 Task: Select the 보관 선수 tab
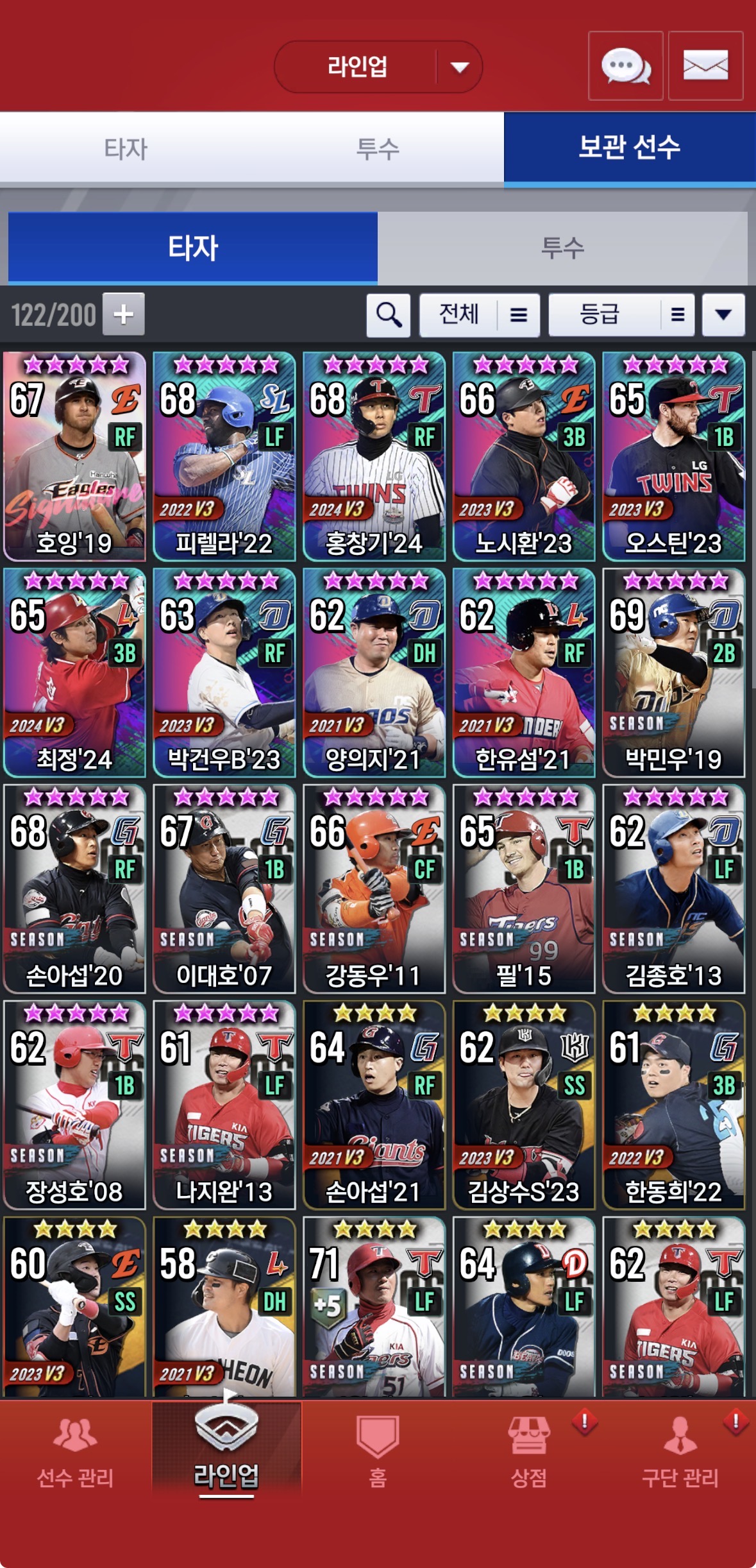(x=629, y=148)
